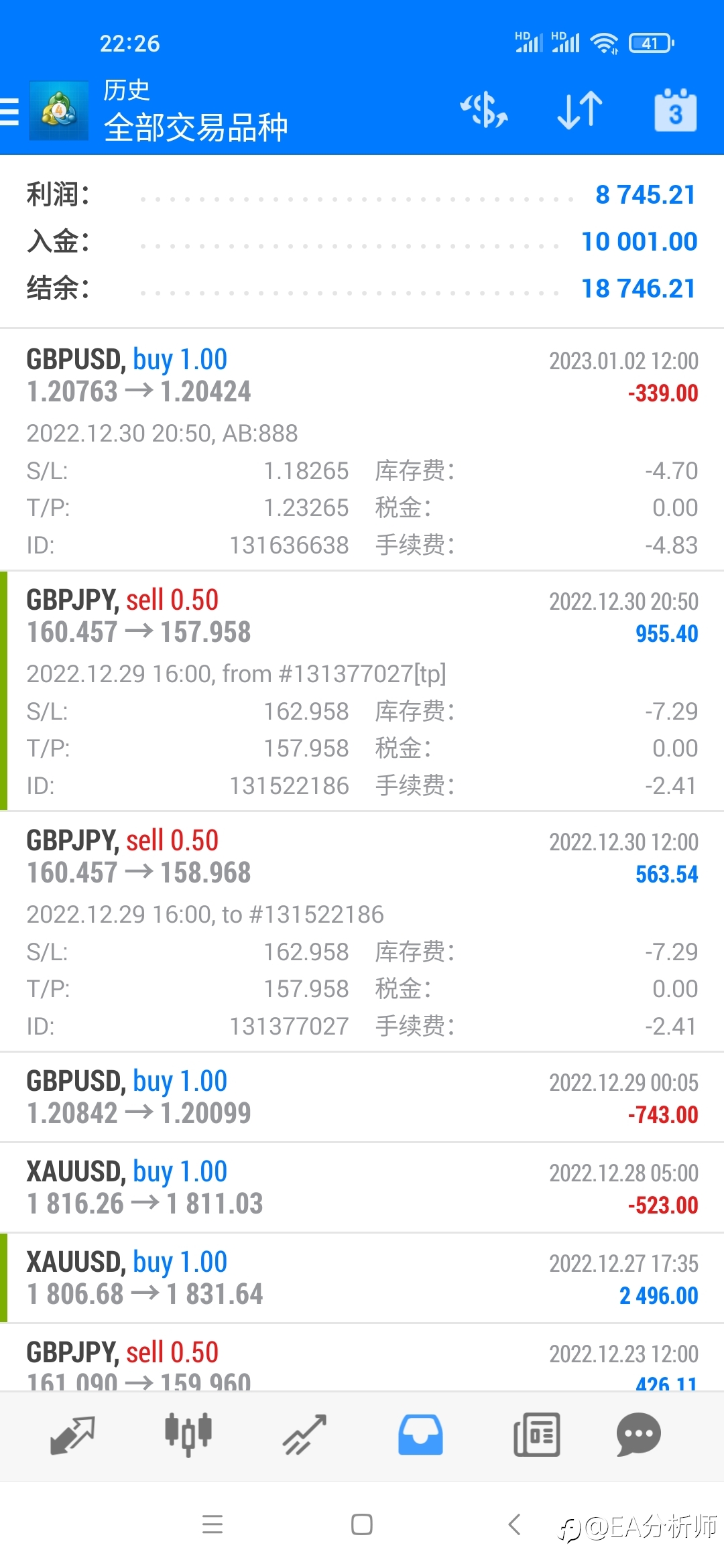Open the hamburger drawer menu
Image resolution: width=724 pixels, height=1568 pixels.
9,111
